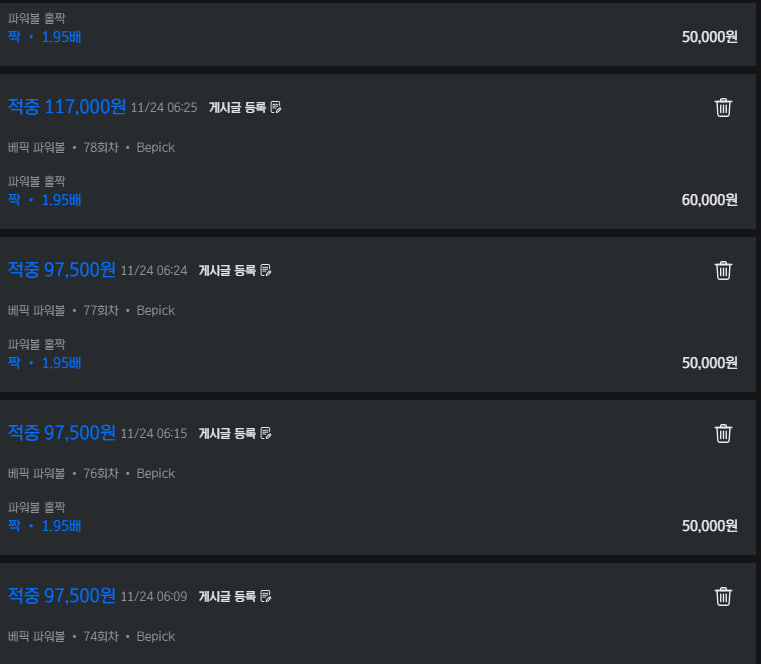Screen dimensions: 761x664
Task: Delete the 77회차 bet record
Action: coord(723,270)
